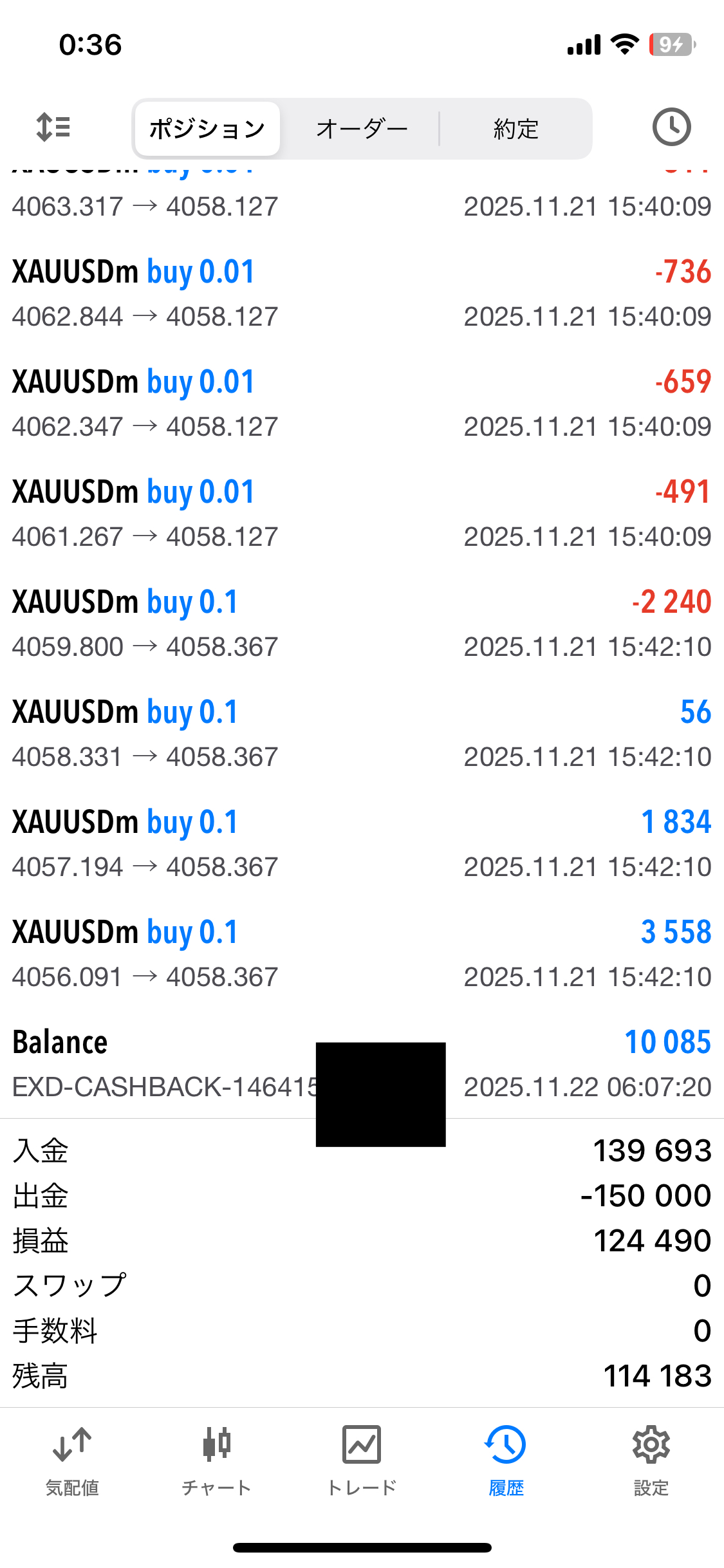Open the sort options icon
Image resolution: width=724 pixels, height=1568 pixels.
(x=53, y=127)
